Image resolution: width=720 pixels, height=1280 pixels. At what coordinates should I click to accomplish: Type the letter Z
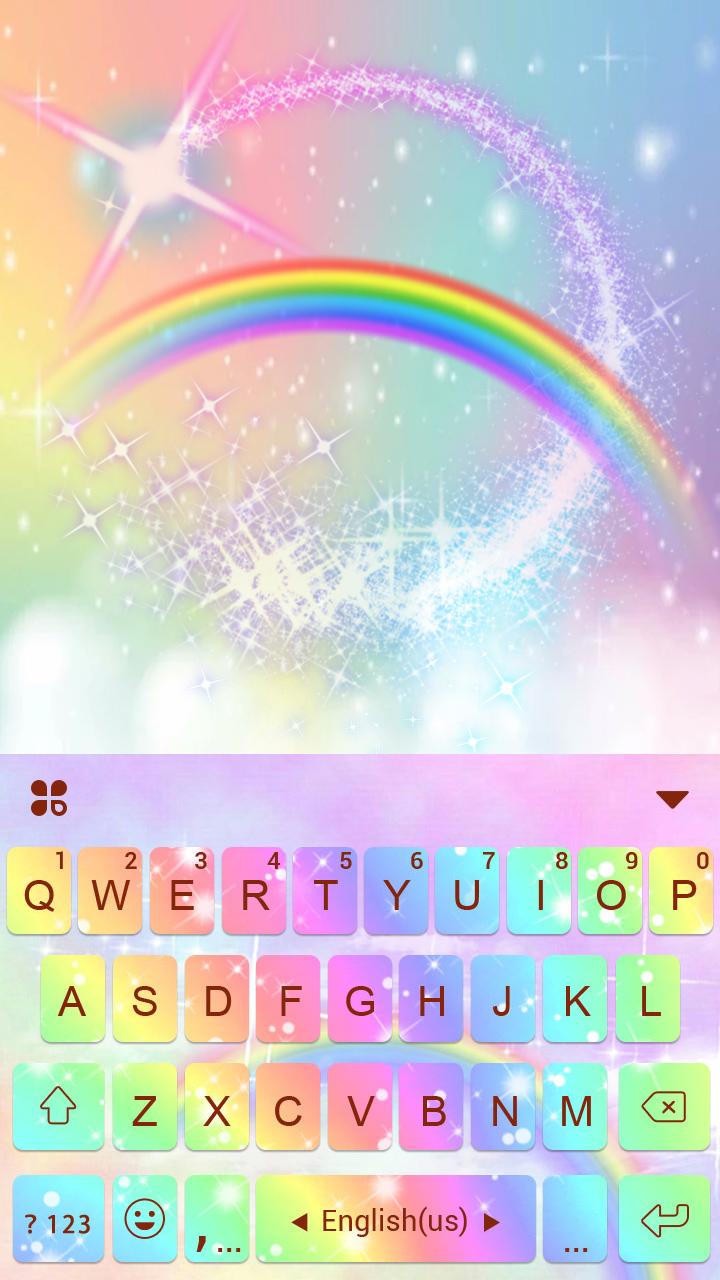click(x=145, y=1107)
